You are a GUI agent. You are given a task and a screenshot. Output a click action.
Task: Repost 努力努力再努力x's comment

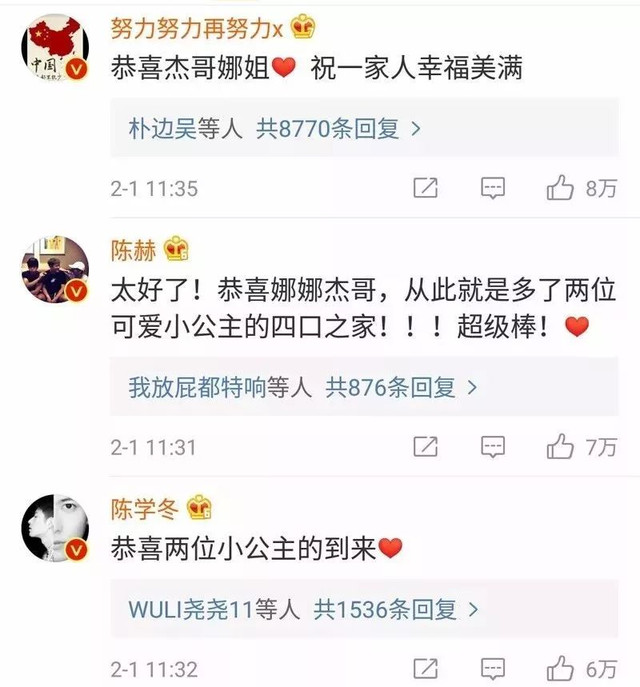pos(425,187)
